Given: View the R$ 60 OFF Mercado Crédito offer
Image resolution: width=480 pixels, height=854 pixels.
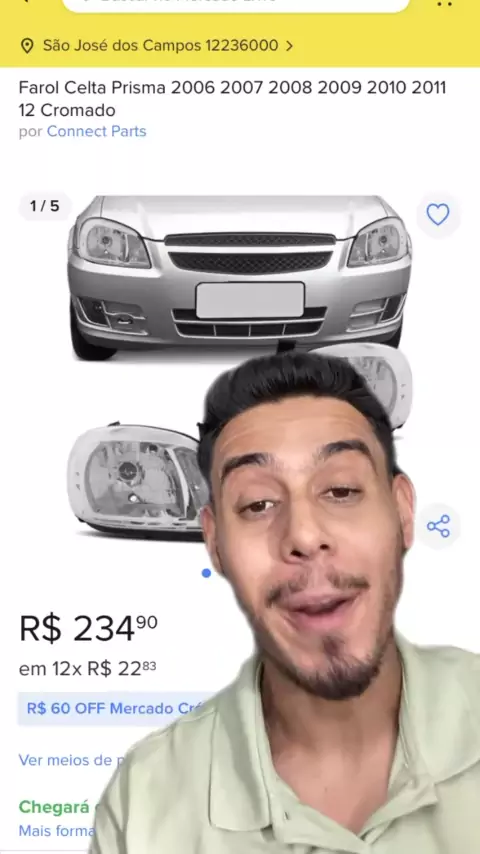Looking at the screenshot, I should pyautogui.click(x=116, y=709).
